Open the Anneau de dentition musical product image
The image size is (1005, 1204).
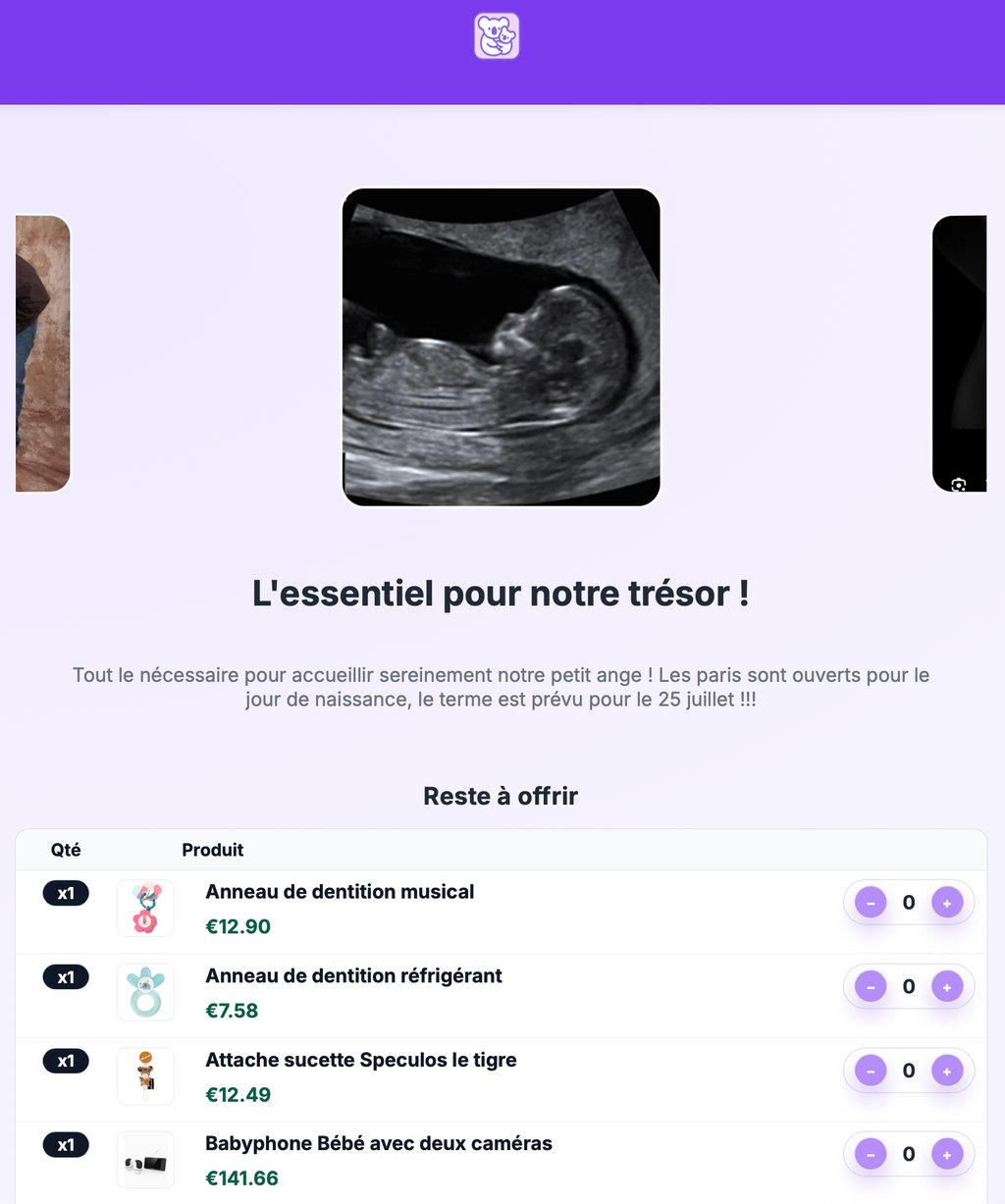[145, 908]
